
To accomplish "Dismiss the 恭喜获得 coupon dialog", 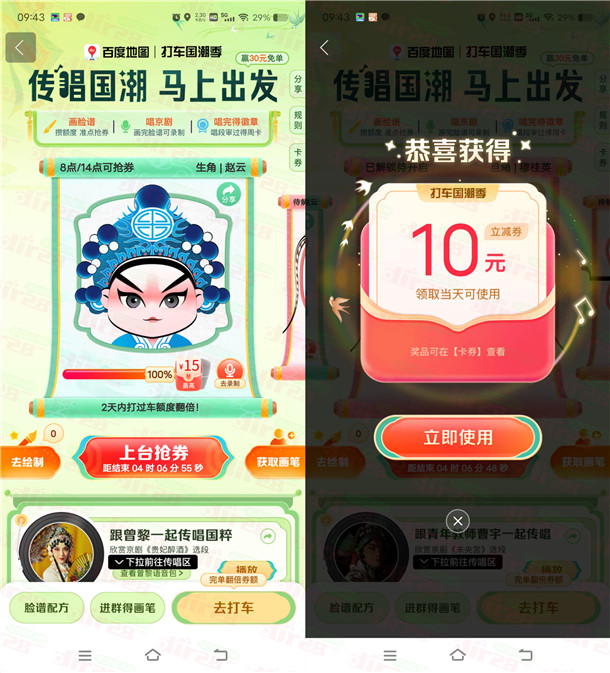I will 457,521.
